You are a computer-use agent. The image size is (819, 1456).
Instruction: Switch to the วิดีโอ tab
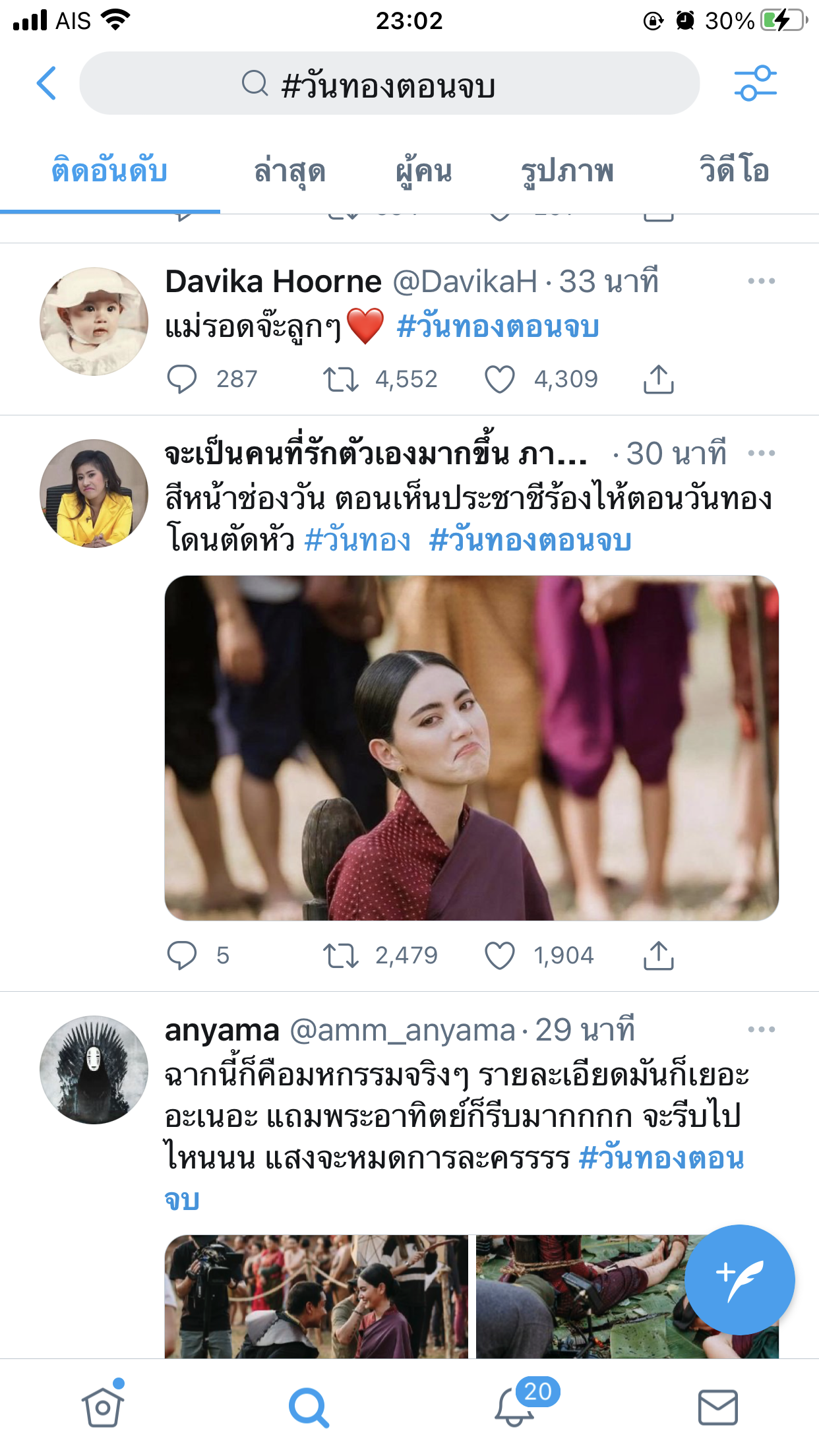[734, 171]
